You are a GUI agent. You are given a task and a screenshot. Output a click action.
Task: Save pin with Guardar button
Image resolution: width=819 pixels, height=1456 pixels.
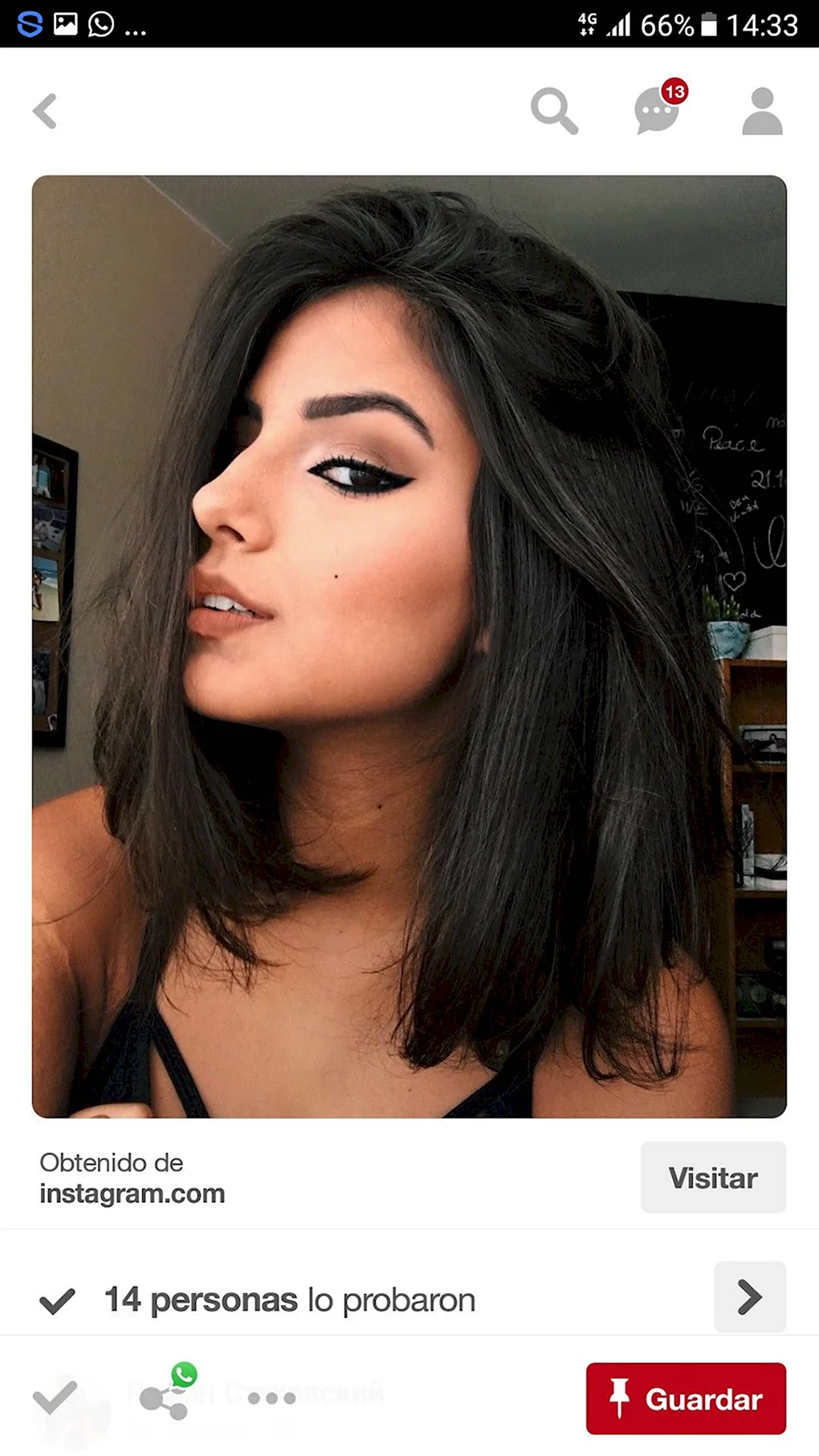(686, 1398)
